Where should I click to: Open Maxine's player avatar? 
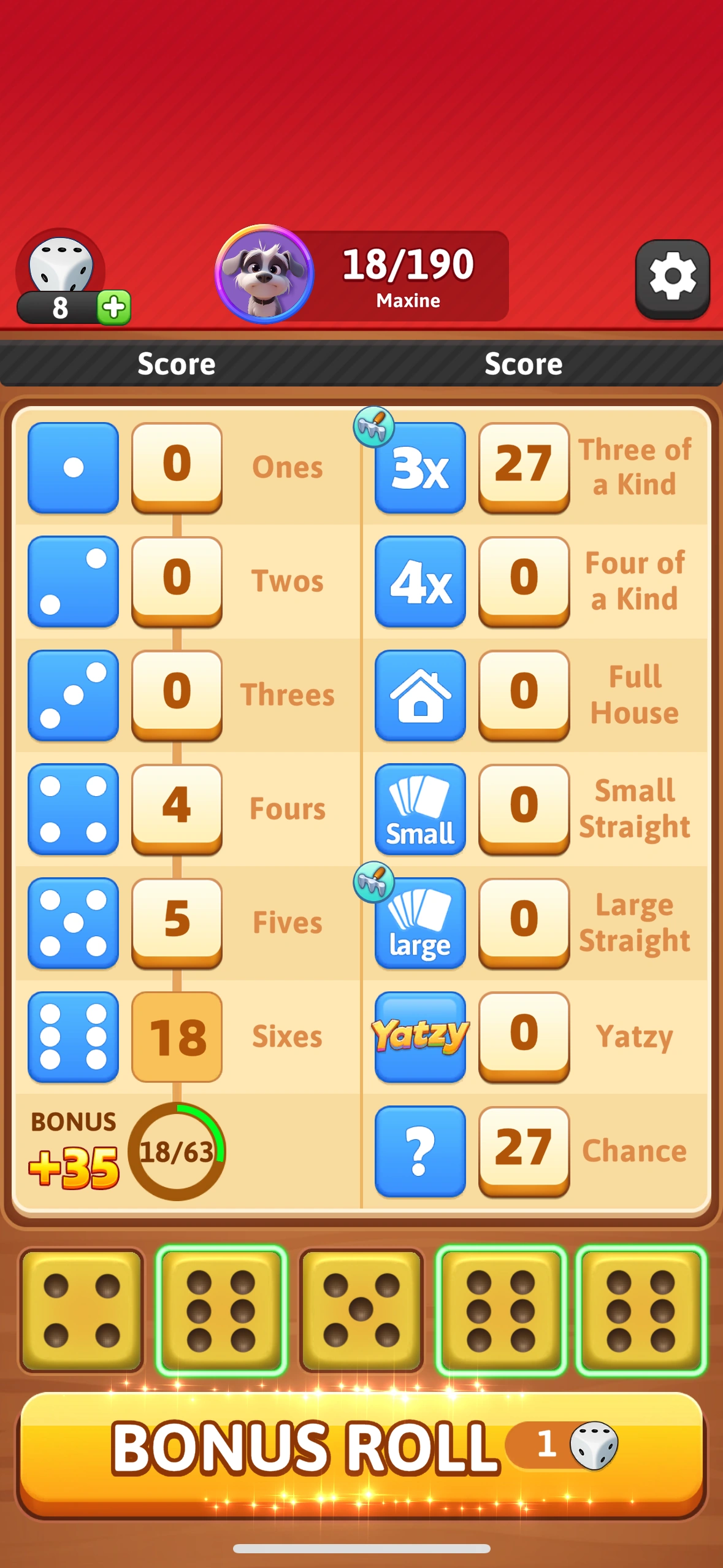[x=264, y=274]
